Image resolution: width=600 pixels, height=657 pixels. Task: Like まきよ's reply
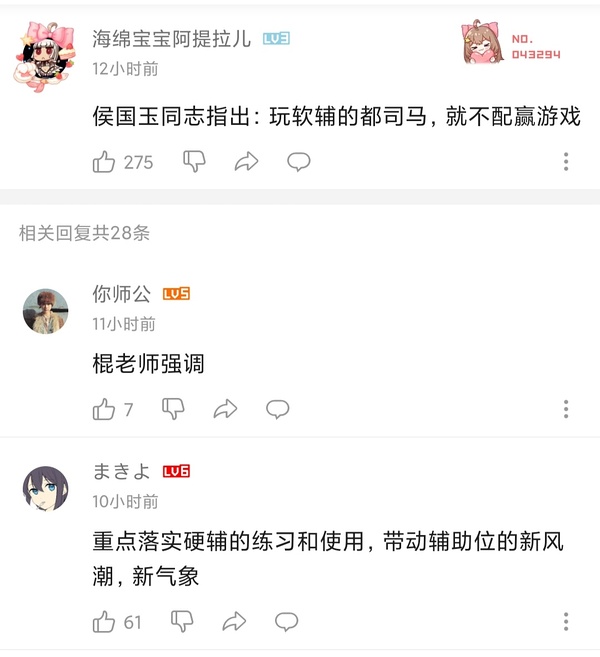pos(104,622)
